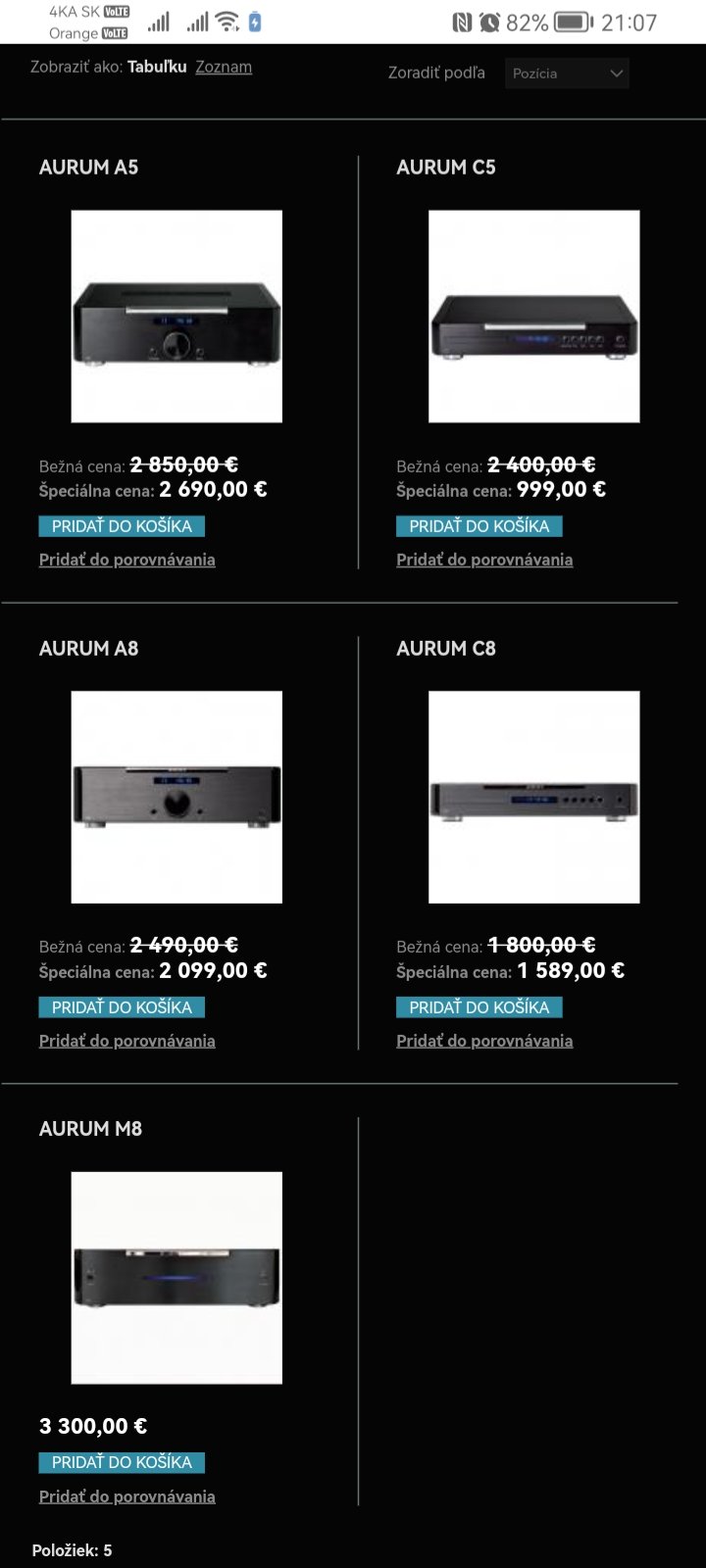Add AURUM C8 to comparison
The image size is (706, 1568).
tap(484, 1041)
